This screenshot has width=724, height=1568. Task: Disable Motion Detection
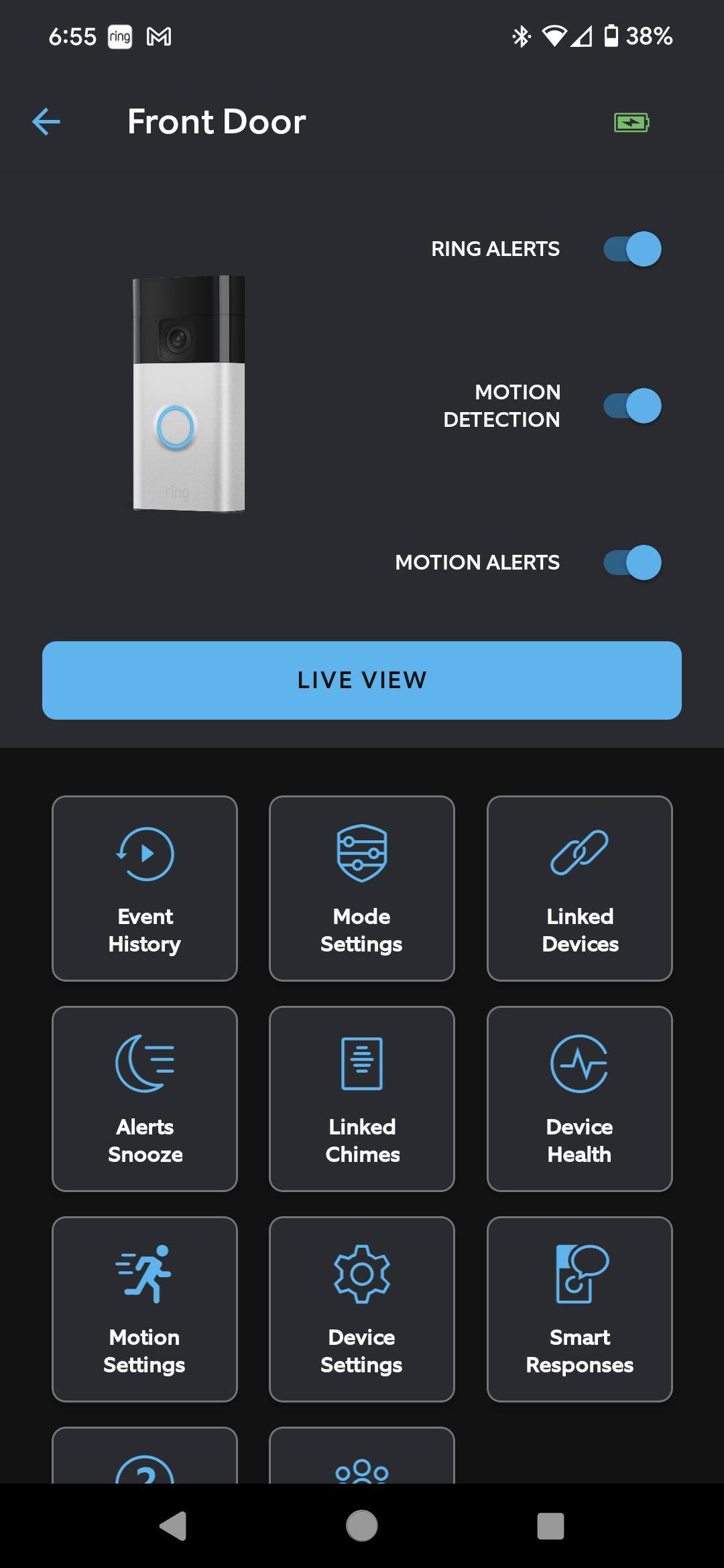tap(632, 405)
